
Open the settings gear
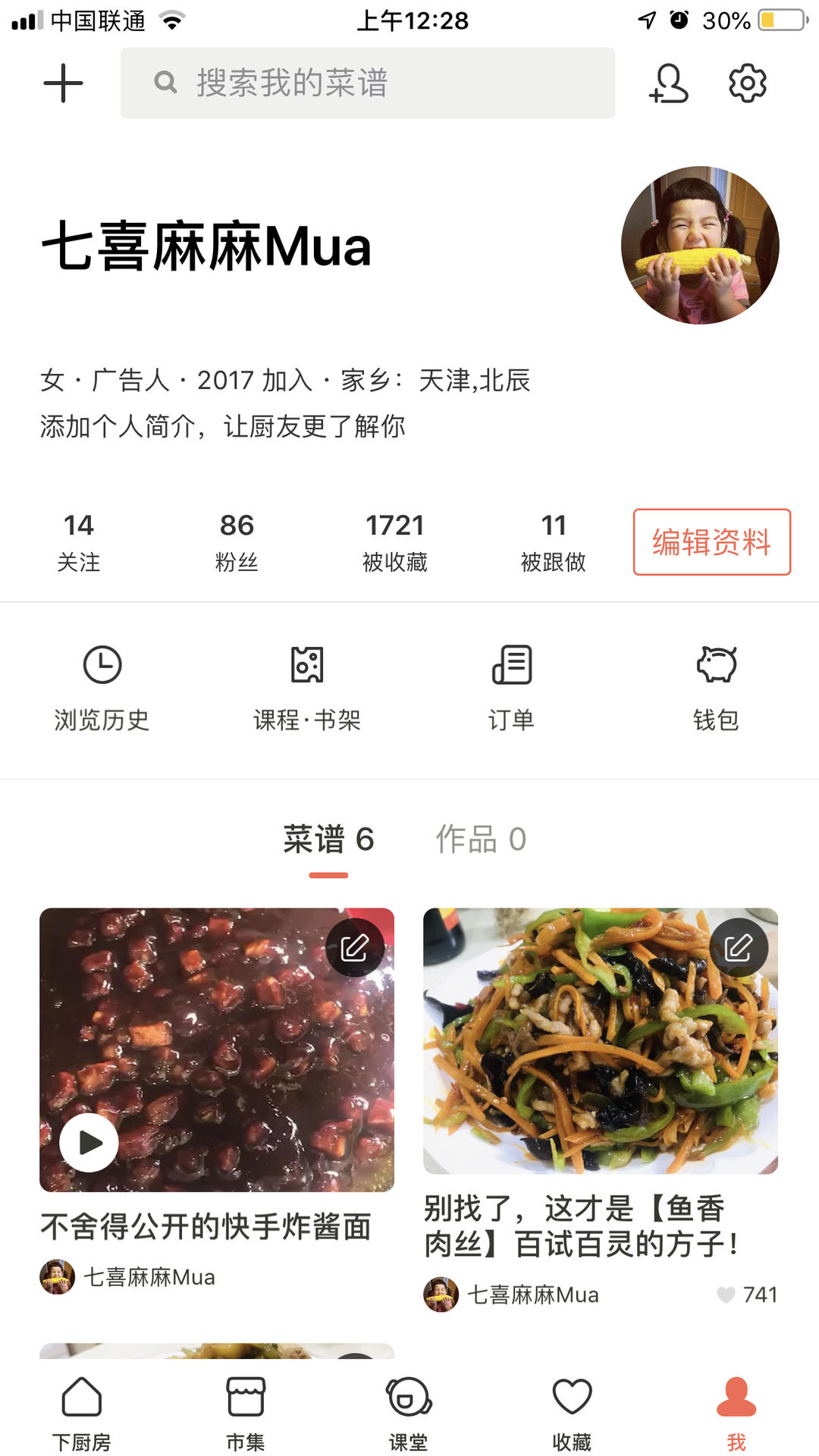[748, 83]
